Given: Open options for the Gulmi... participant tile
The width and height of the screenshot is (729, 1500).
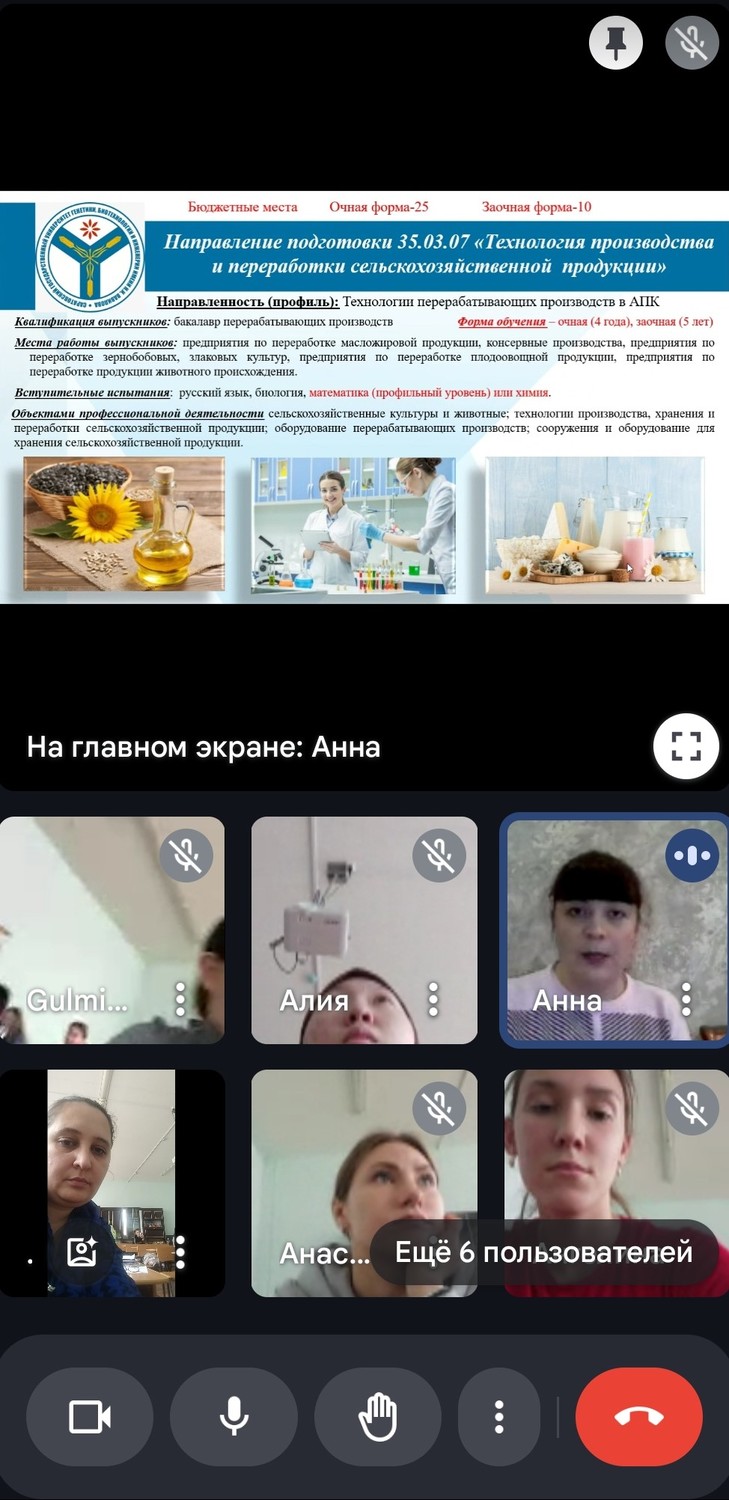Looking at the screenshot, I should (x=180, y=999).
